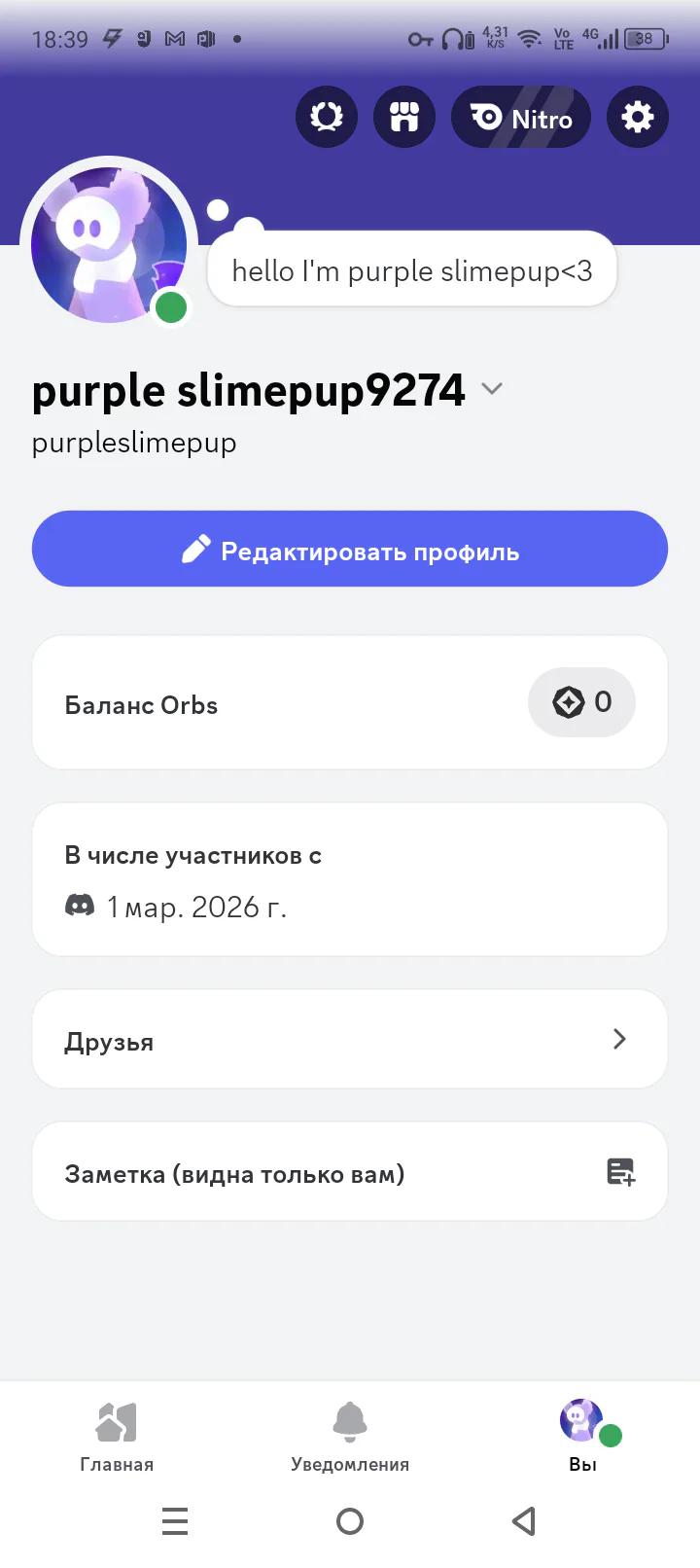
Task: Tap the system home button
Action: (350, 1520)
